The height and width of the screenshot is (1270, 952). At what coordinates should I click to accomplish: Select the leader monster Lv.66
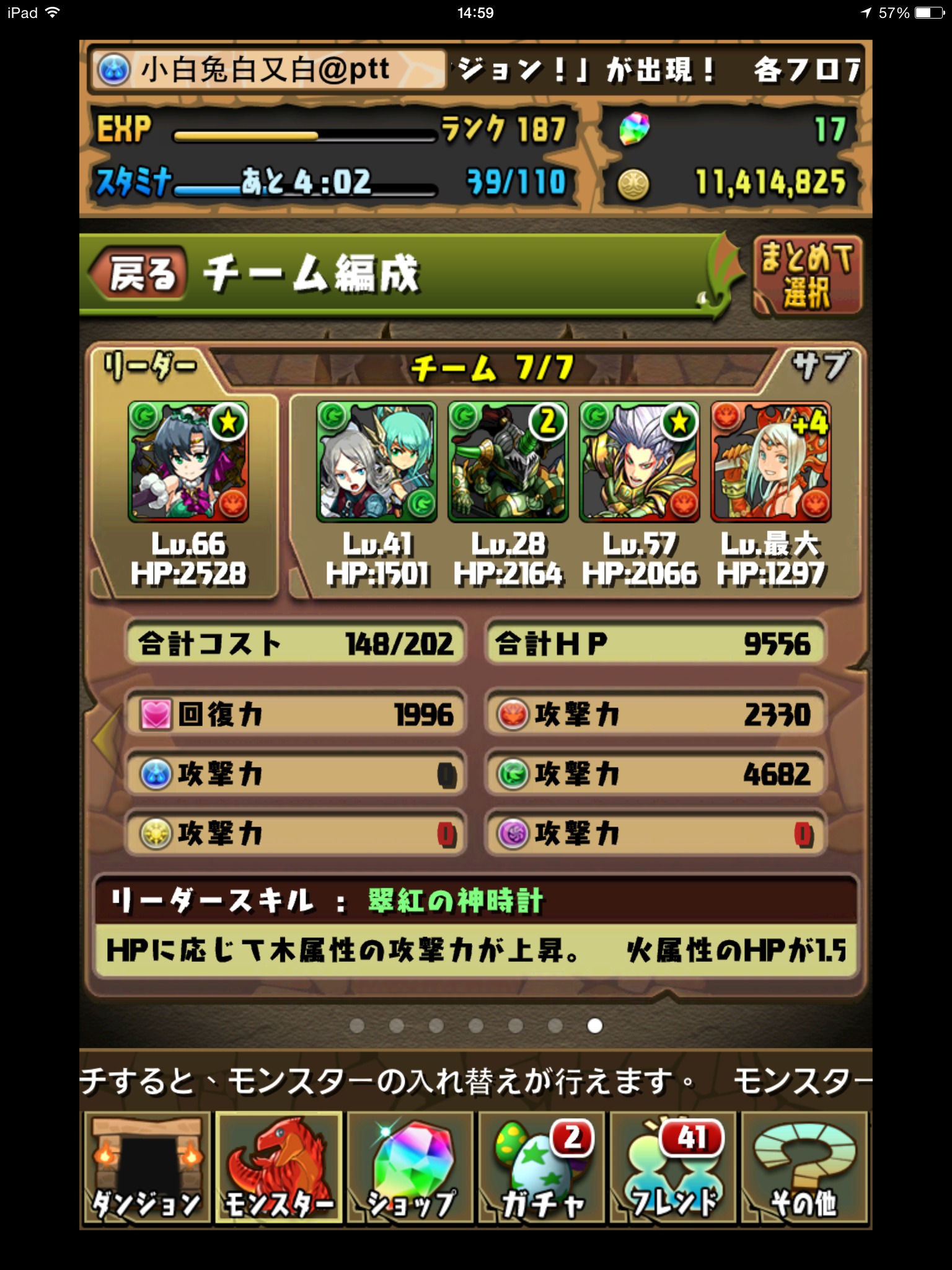coord(188,462)
